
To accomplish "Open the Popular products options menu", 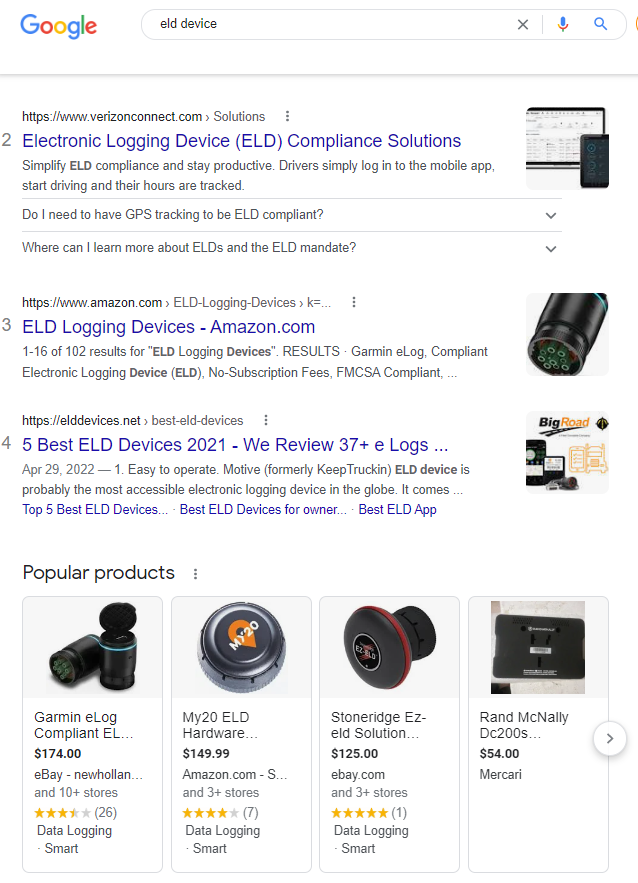I will pyautogui.click(x=195, y=574).
